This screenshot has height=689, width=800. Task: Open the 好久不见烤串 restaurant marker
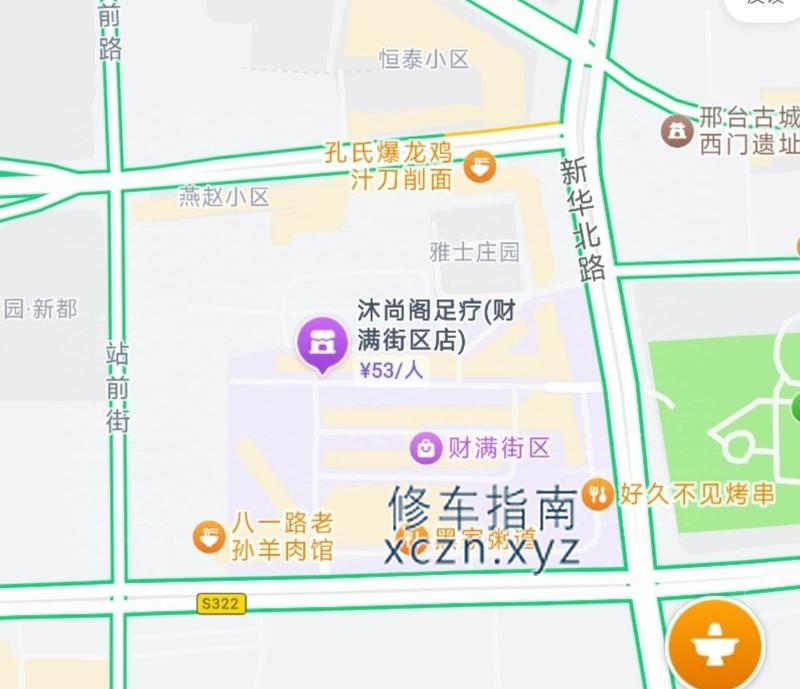coord(597,493)
